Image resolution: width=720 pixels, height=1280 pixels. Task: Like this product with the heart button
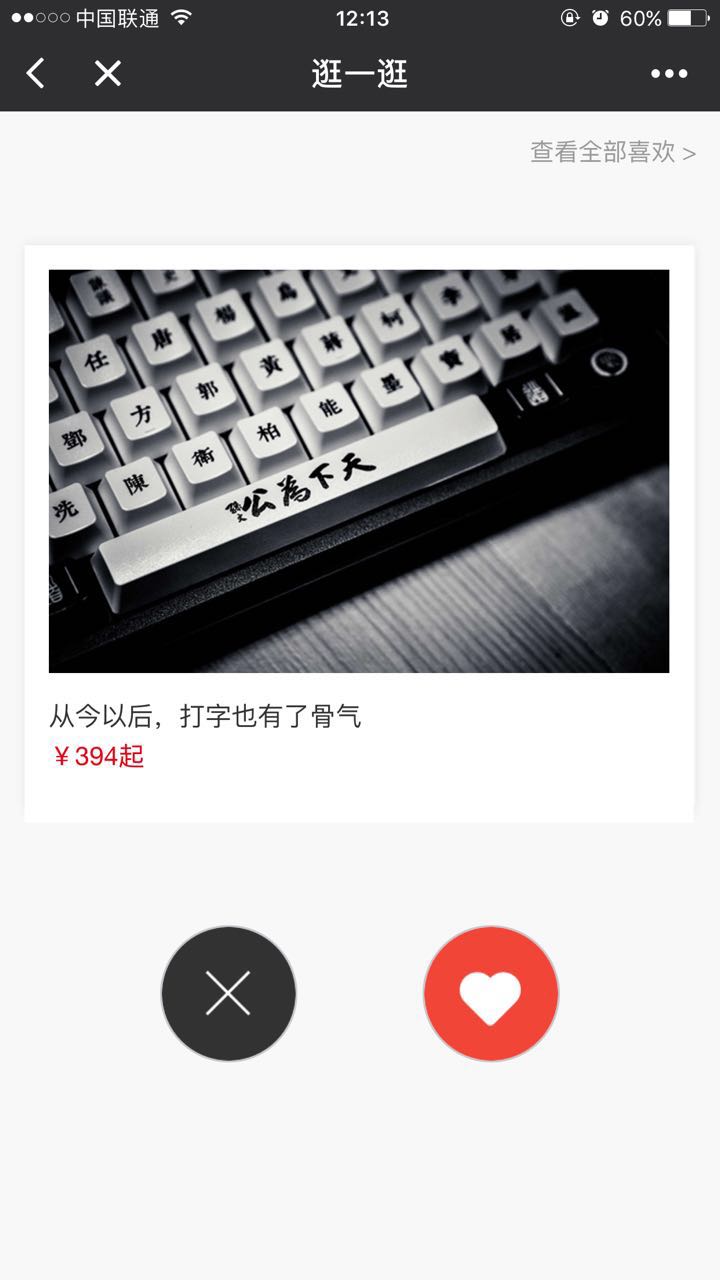click(x=491, y=993)
